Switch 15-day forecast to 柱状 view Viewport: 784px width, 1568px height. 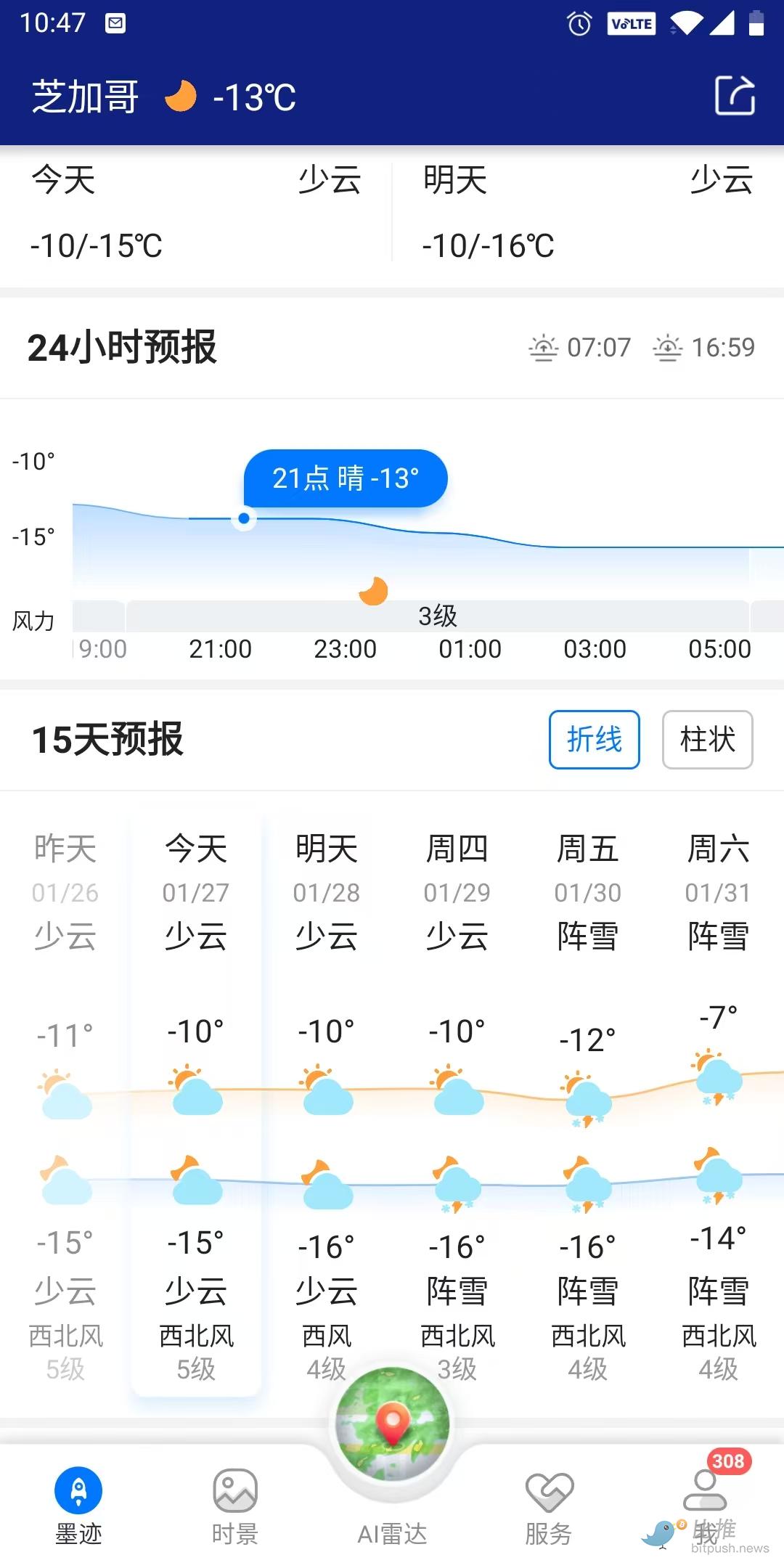[x=707, y=740]
